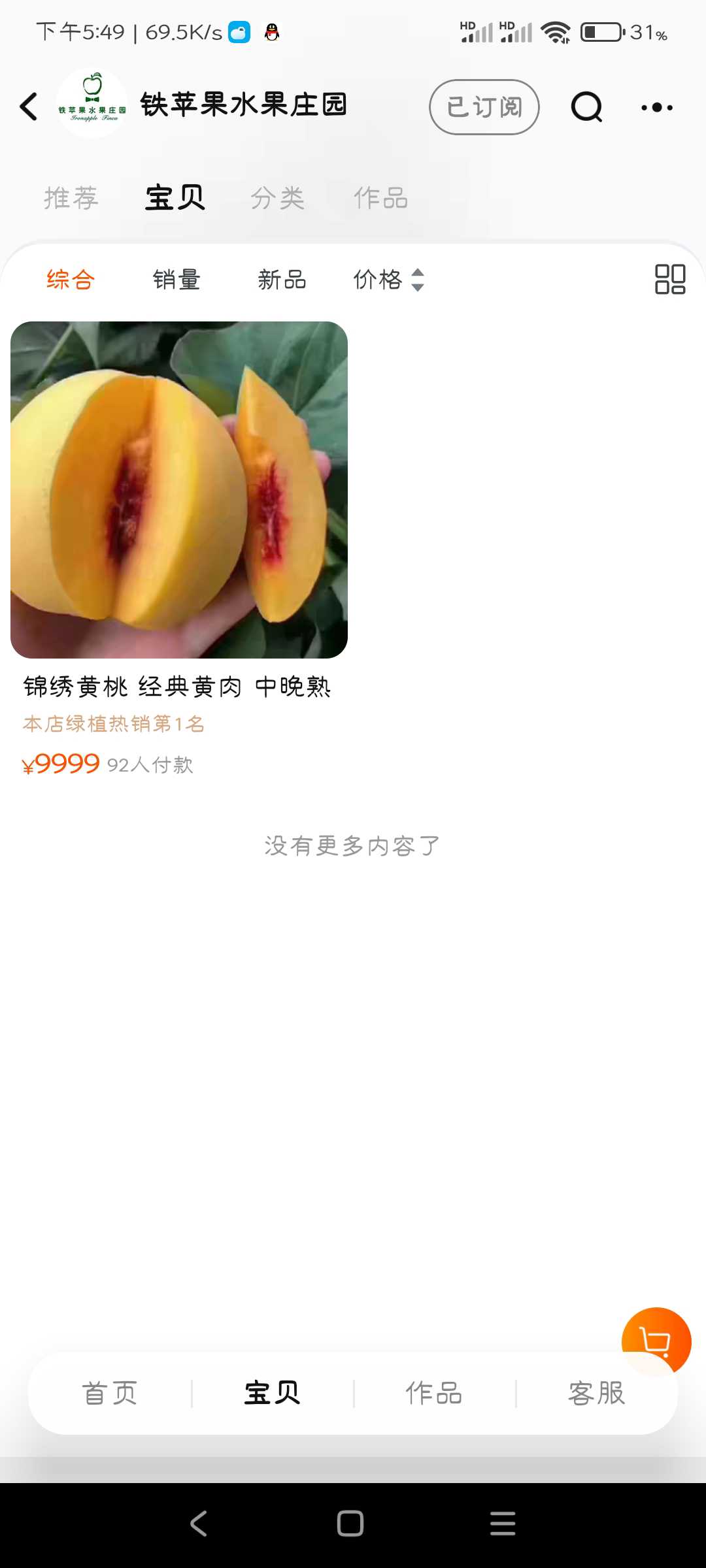Contact 客服 customer service
Screen dimensions: 706x1568
(597, 1393)
